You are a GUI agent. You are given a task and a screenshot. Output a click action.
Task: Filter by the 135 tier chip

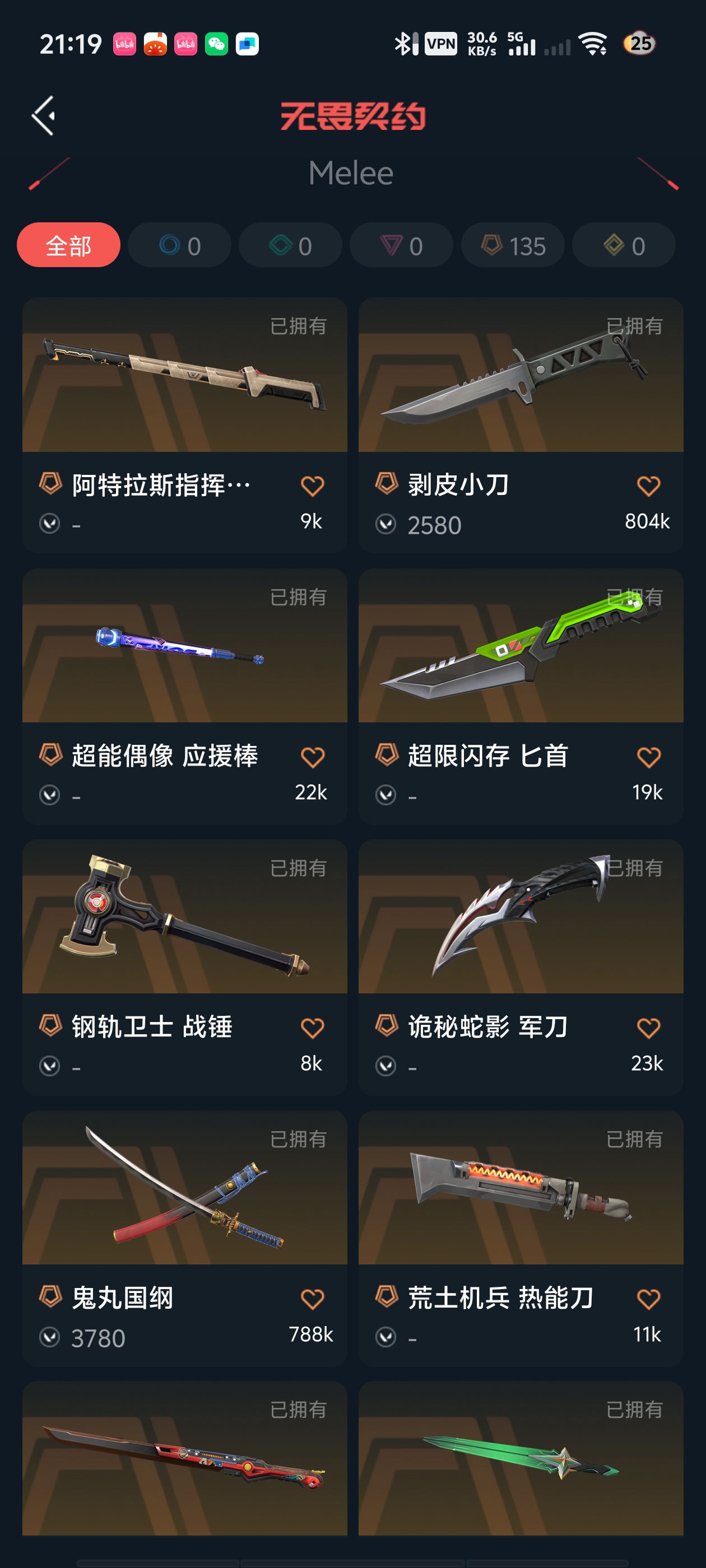tap(513, 245)
